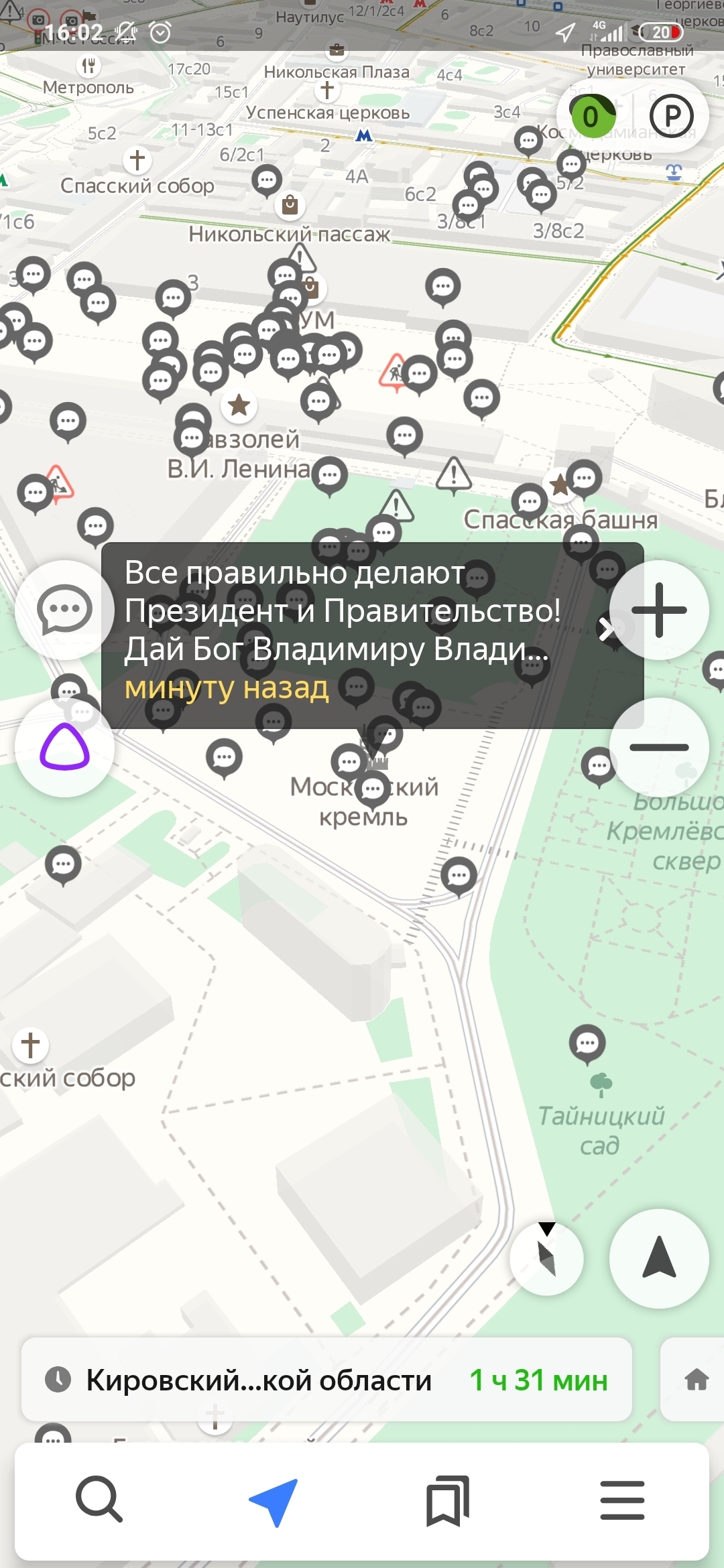The image size is (724, 1568).
Task: Toggle the traffic level indicator
Action: pyautogui.click(x=591, y=116)
